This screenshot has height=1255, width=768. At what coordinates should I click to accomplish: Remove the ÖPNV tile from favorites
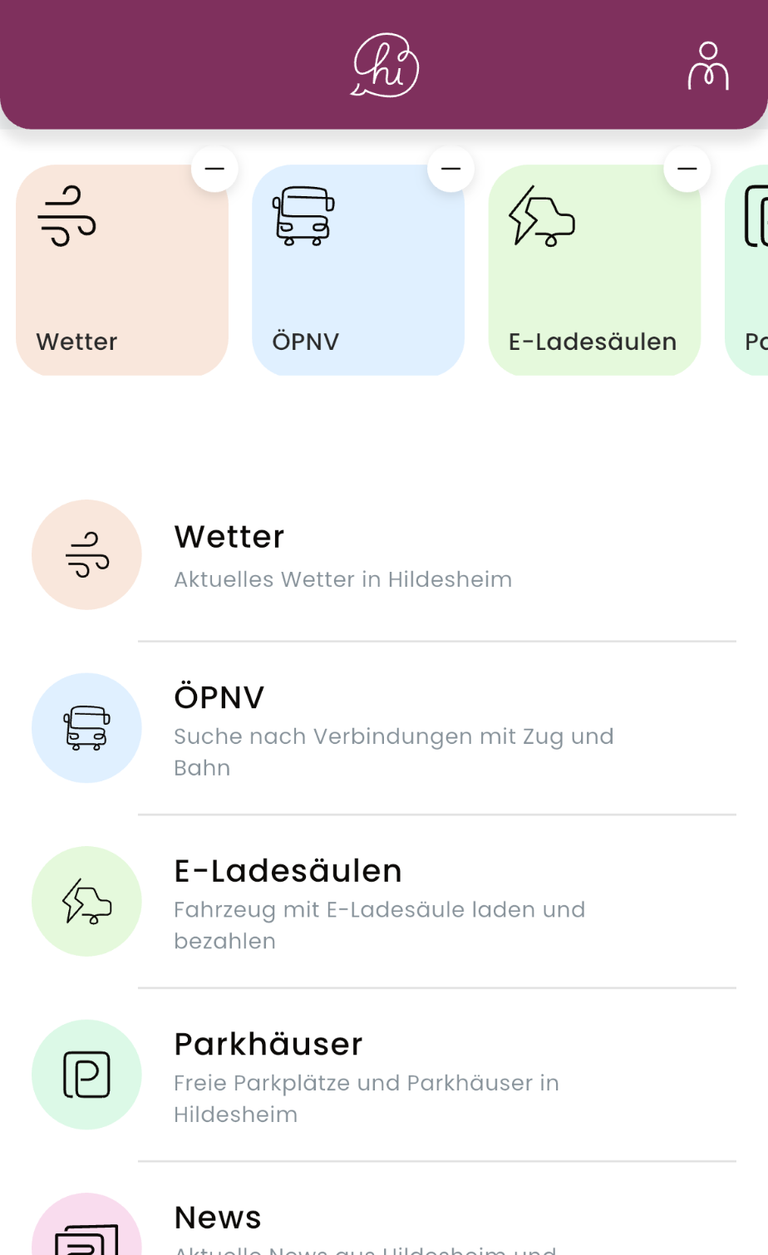pos(450,169)
